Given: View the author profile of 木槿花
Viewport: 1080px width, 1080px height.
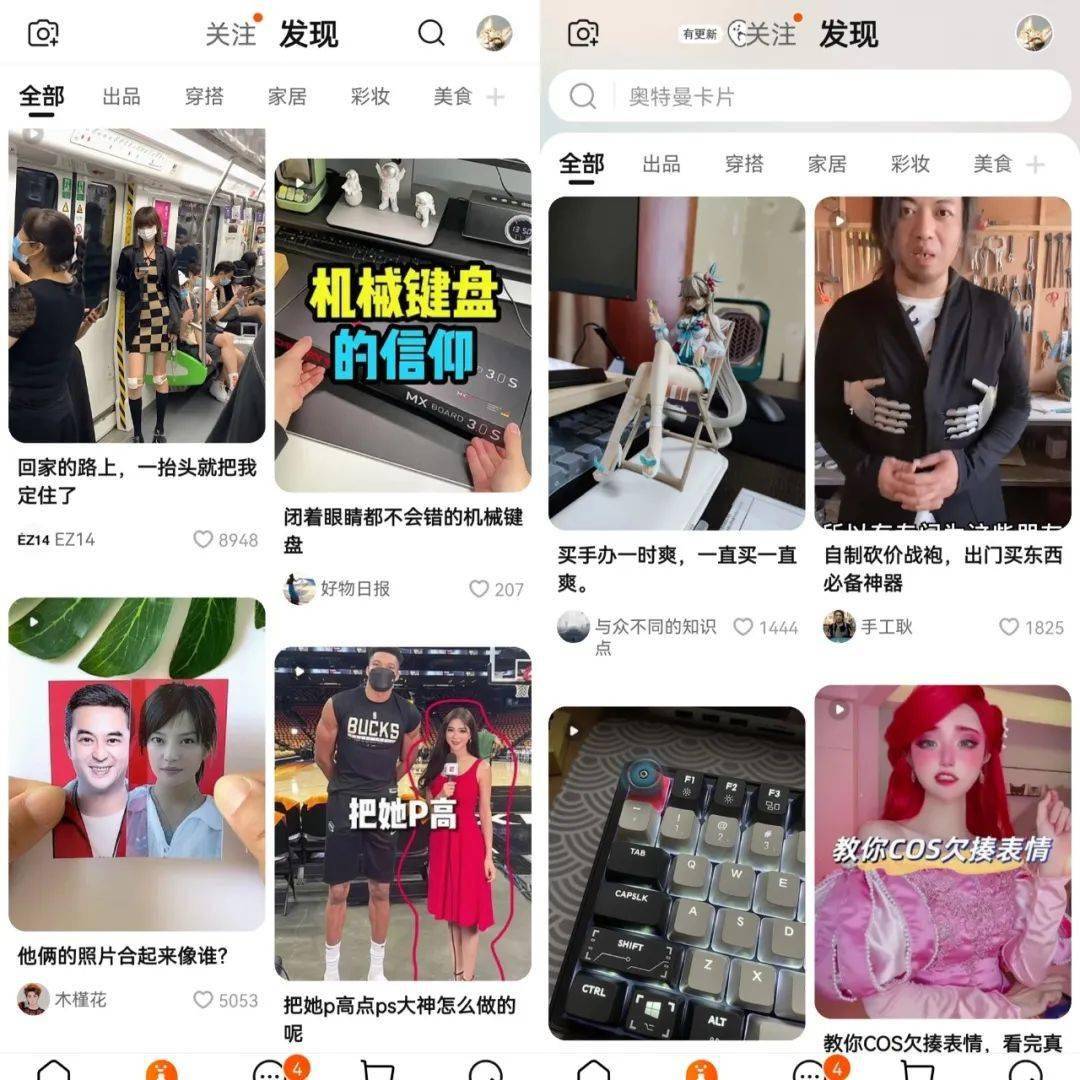Looking at the screenshot, I should pyautogui.click(x=33, y=999).
